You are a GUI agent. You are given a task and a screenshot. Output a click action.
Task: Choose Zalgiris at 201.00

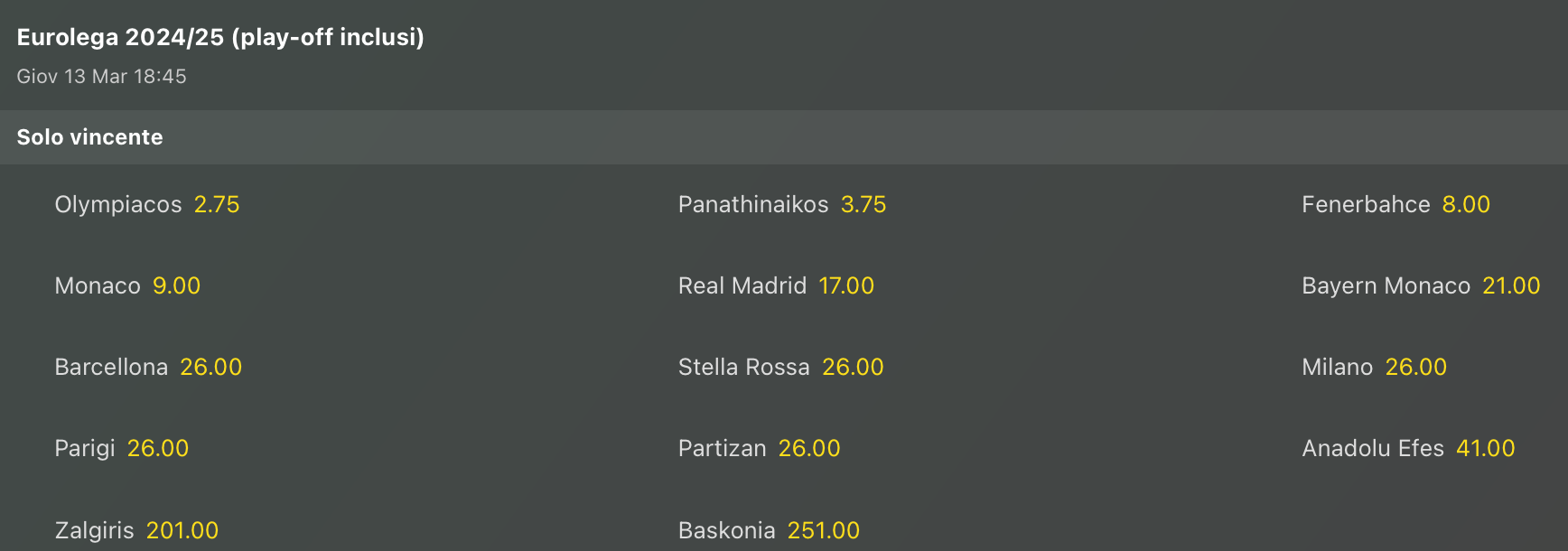[x=136, y=530]
